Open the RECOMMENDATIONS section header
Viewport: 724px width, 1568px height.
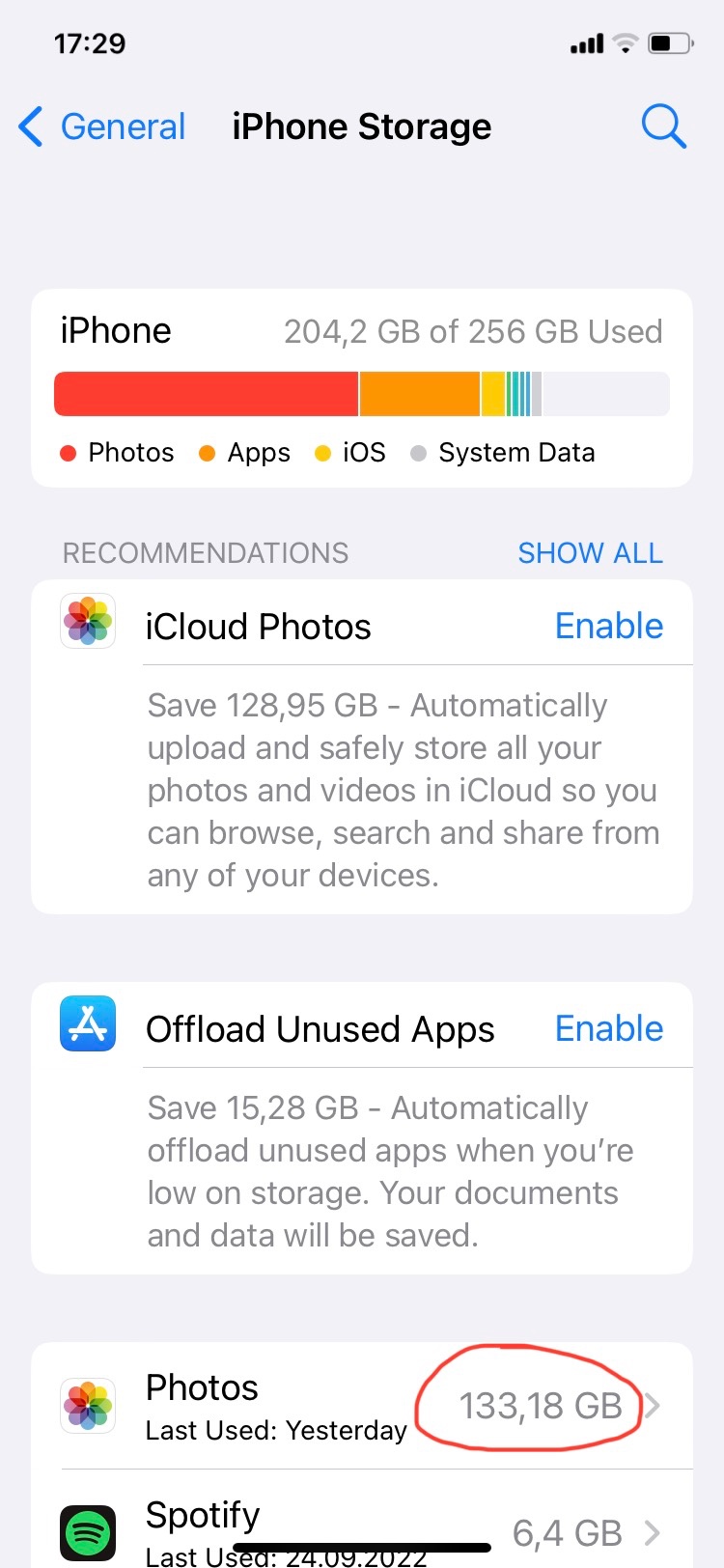tap(205, 552)
